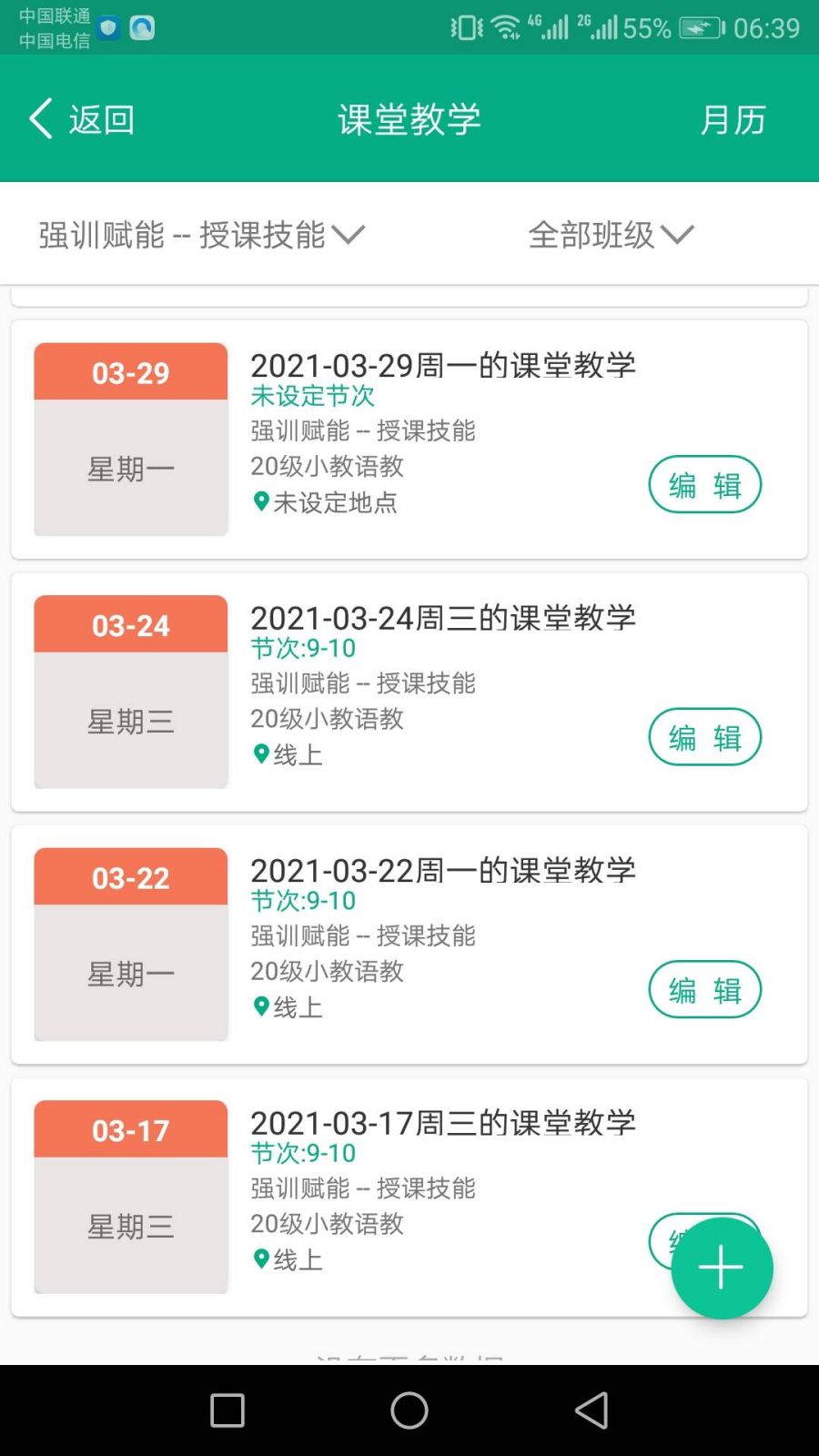This screenshot has height=1456, width=819.
Task: Edit the 03-24 classroom lesson
Action: point(704,737)
